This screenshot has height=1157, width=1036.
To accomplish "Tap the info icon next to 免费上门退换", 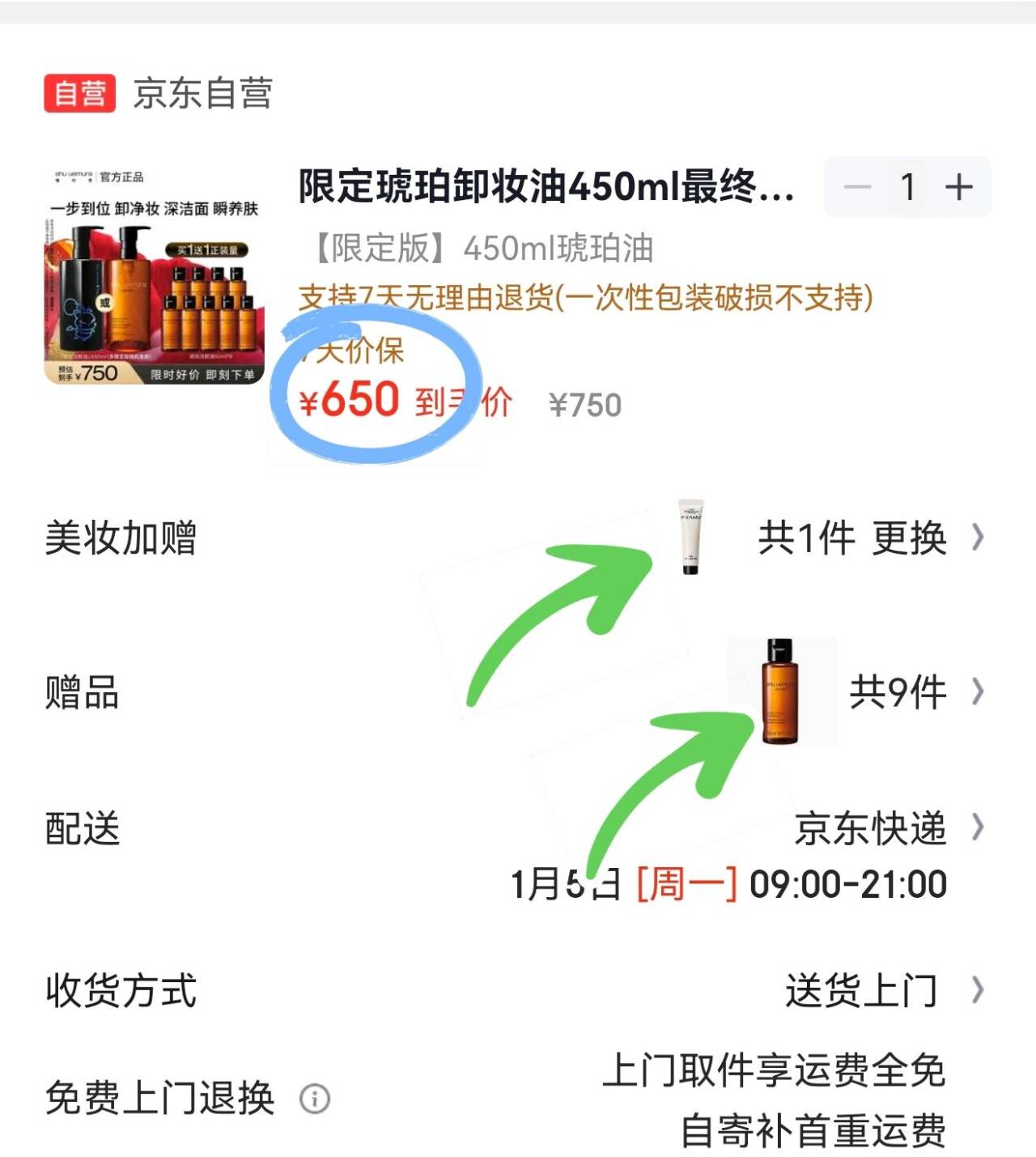I will [x=315, y=1099].
